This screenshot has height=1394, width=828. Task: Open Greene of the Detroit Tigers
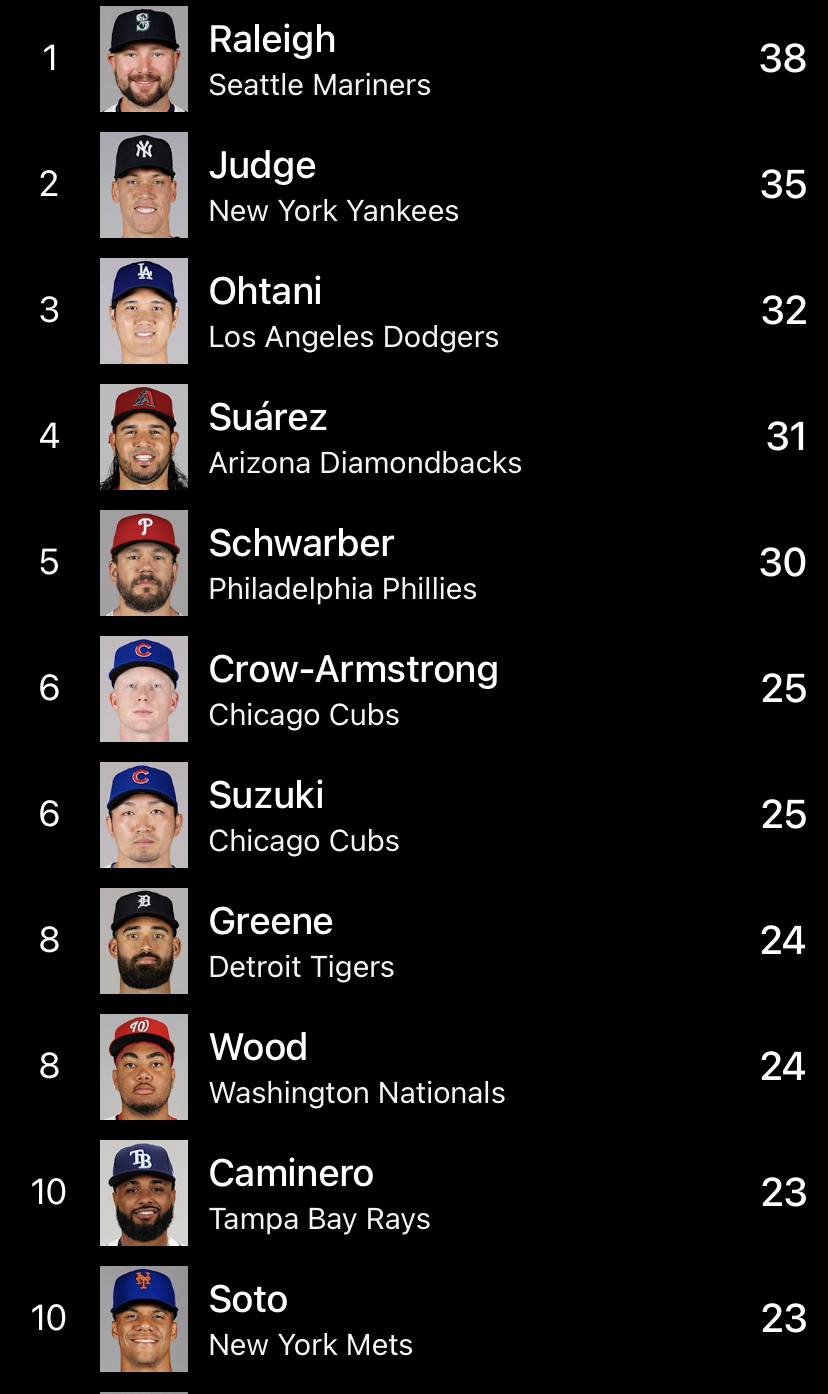click(x=414, y=941)
